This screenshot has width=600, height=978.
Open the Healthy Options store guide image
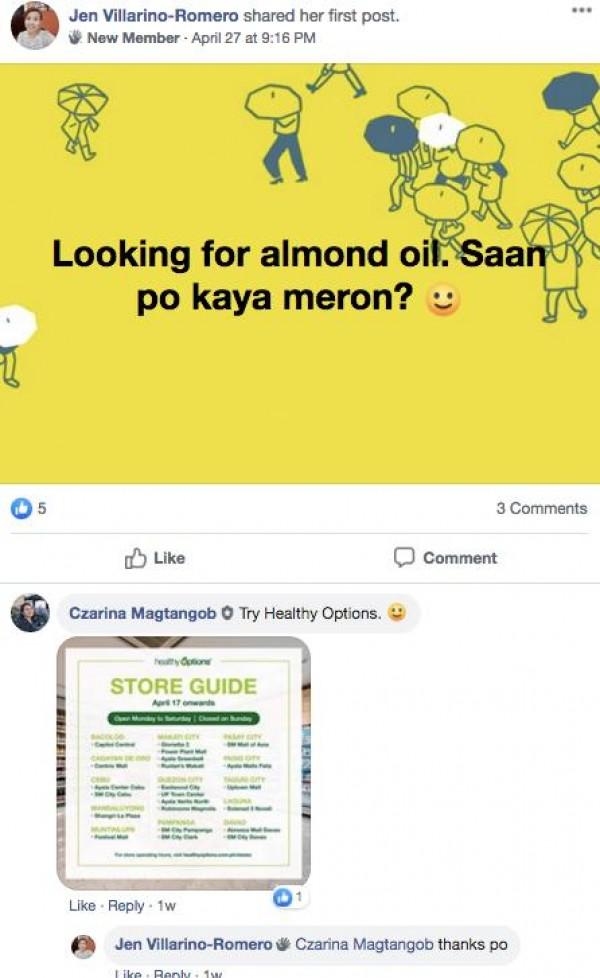click(x=183, y=762)
